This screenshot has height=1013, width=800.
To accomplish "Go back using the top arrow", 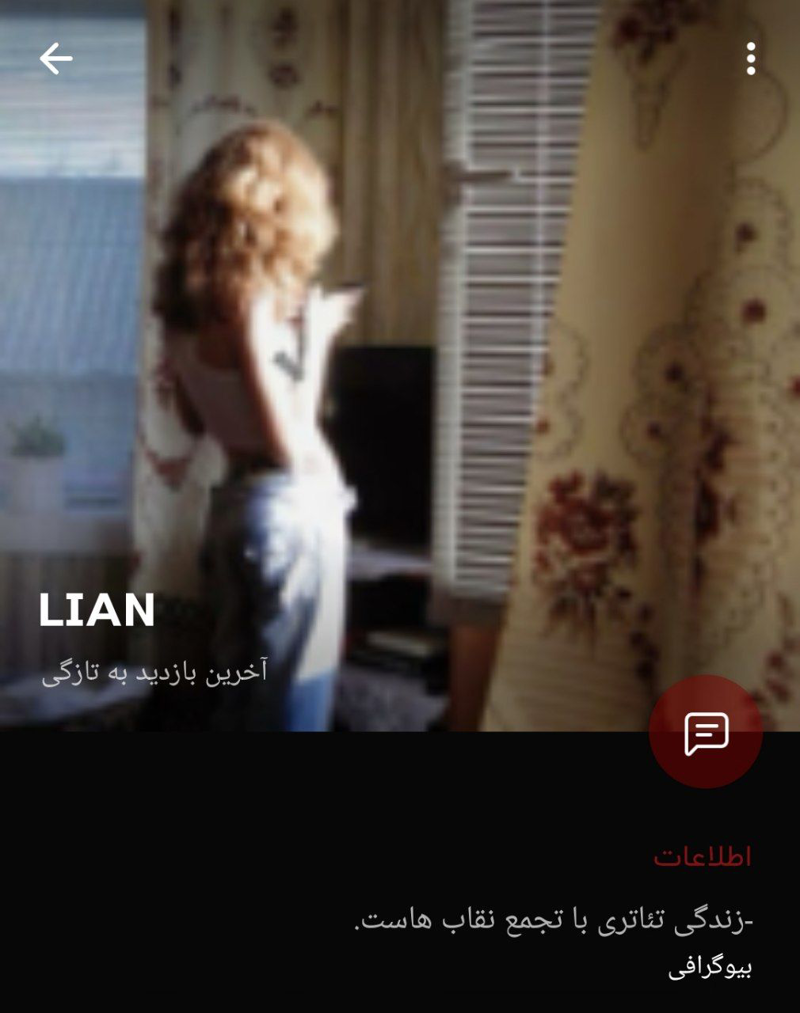I will click(56, 60).
